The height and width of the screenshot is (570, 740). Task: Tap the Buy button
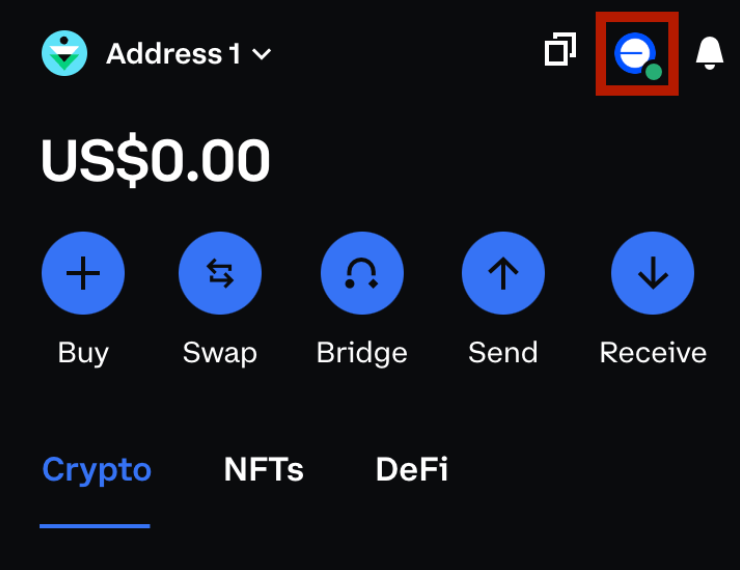pyautogui.click(x=83, y=274)
